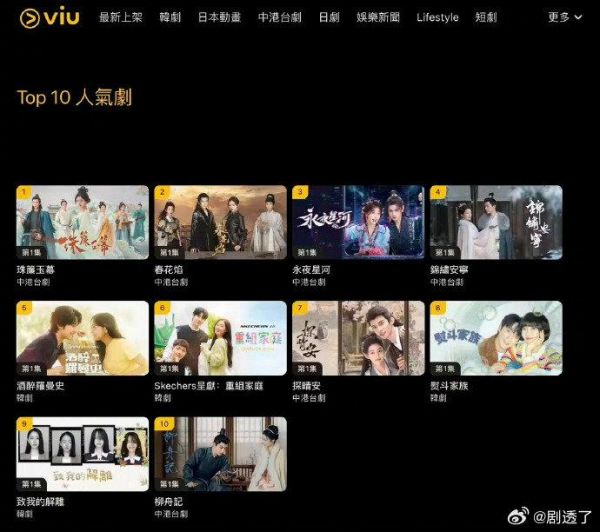
Task: Open the drama 柳舟記
Action: (220, 453)
